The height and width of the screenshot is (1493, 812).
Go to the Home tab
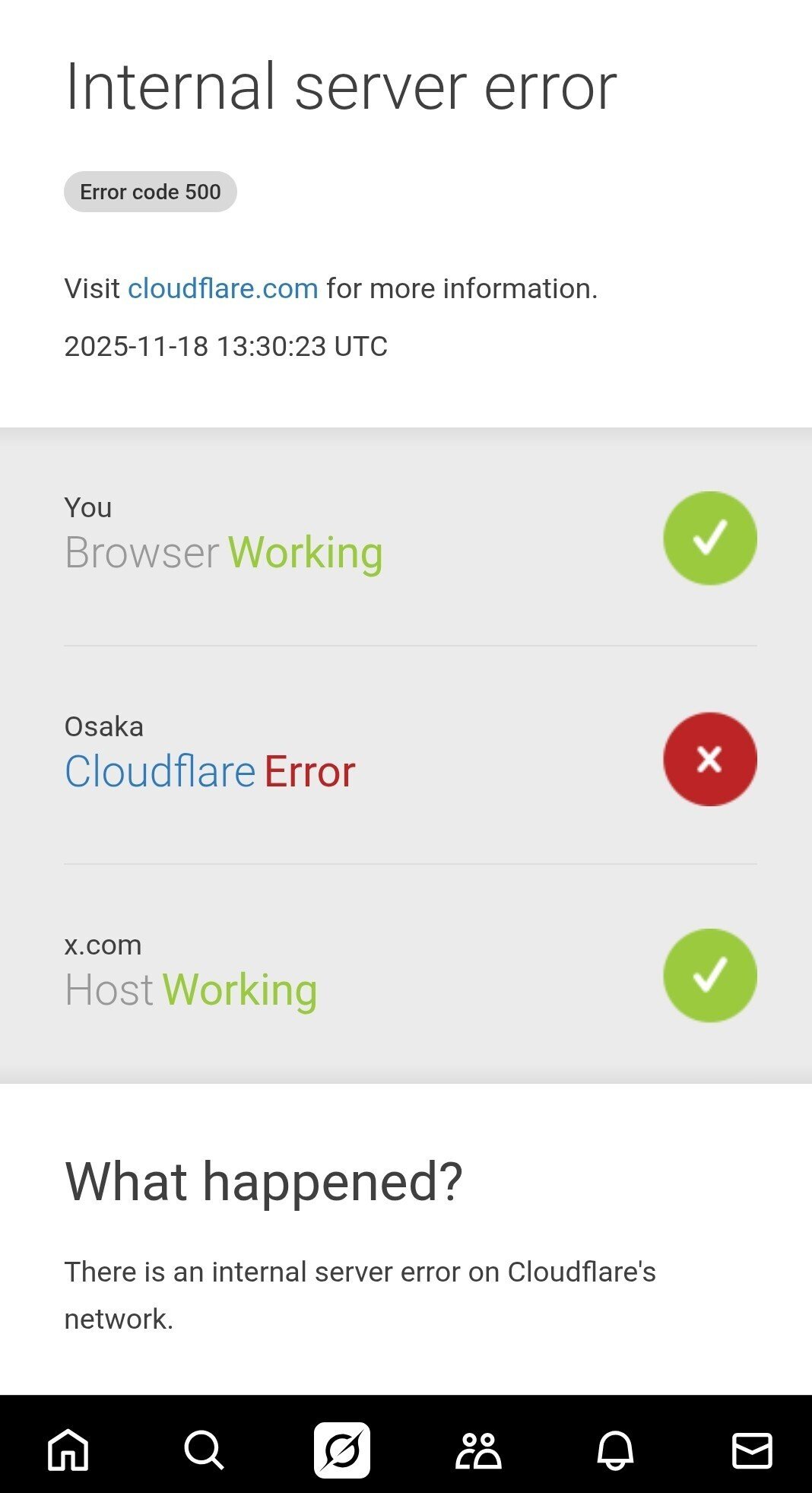coord(68,1450)
